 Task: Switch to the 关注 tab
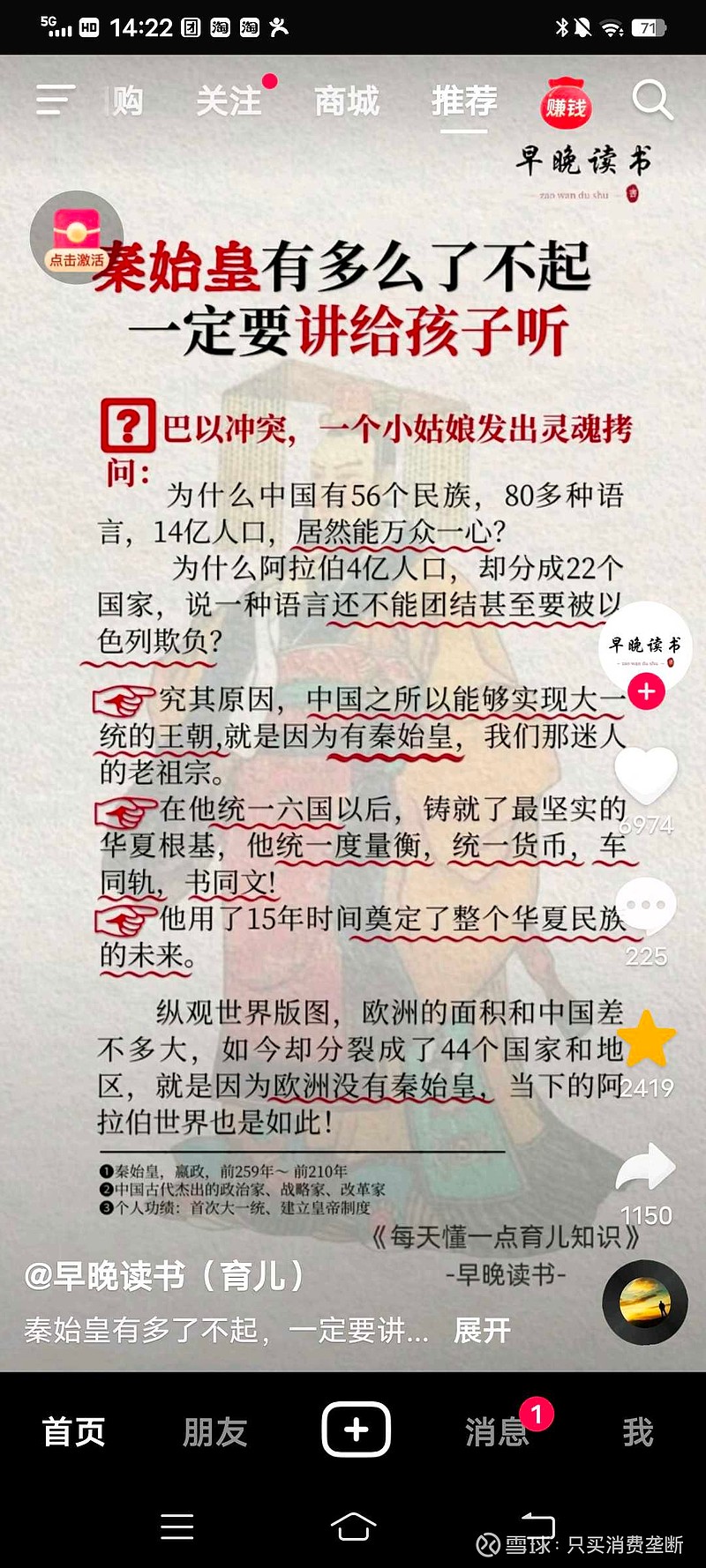(x=229, y=101)
